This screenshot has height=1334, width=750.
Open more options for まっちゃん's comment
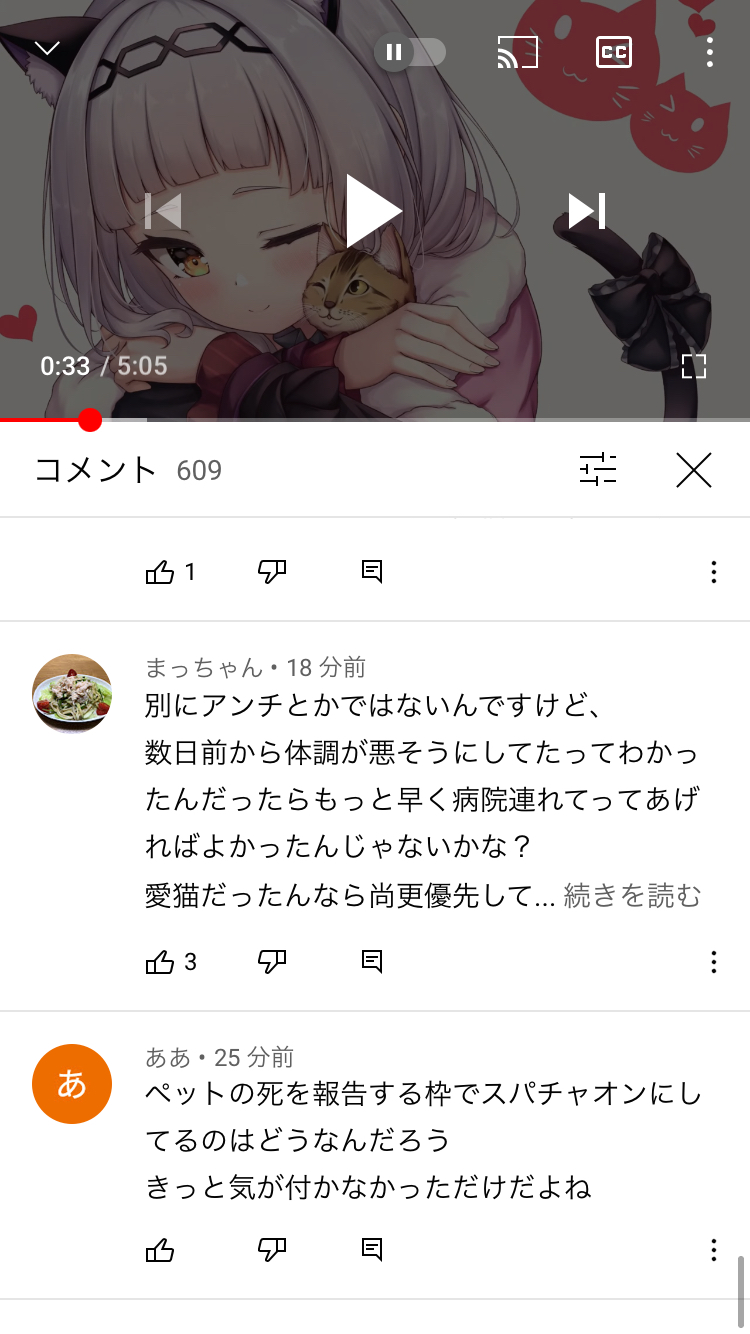click(x=713, y=962)
